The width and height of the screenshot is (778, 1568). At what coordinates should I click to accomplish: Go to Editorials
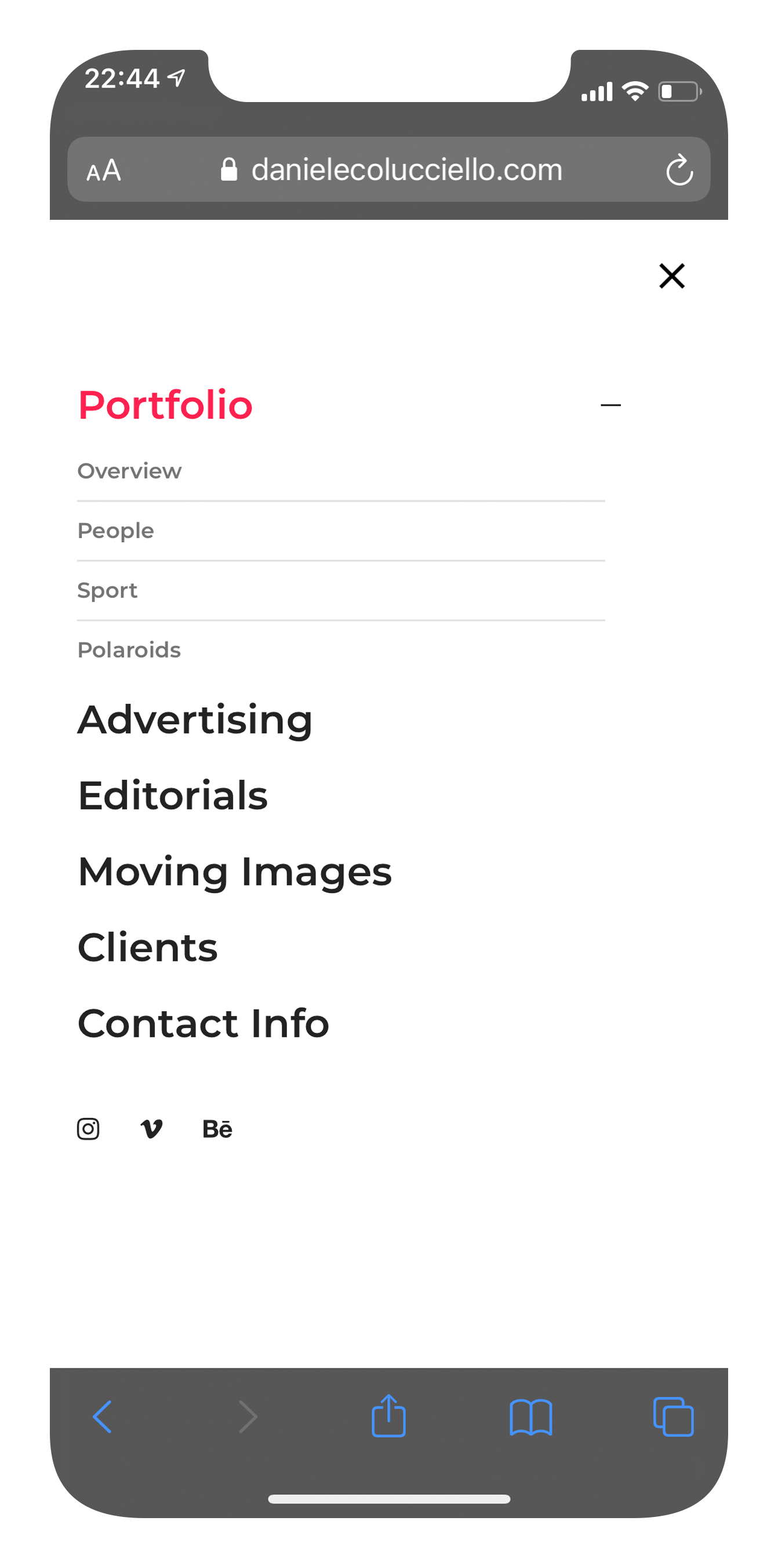click(173, 796)
